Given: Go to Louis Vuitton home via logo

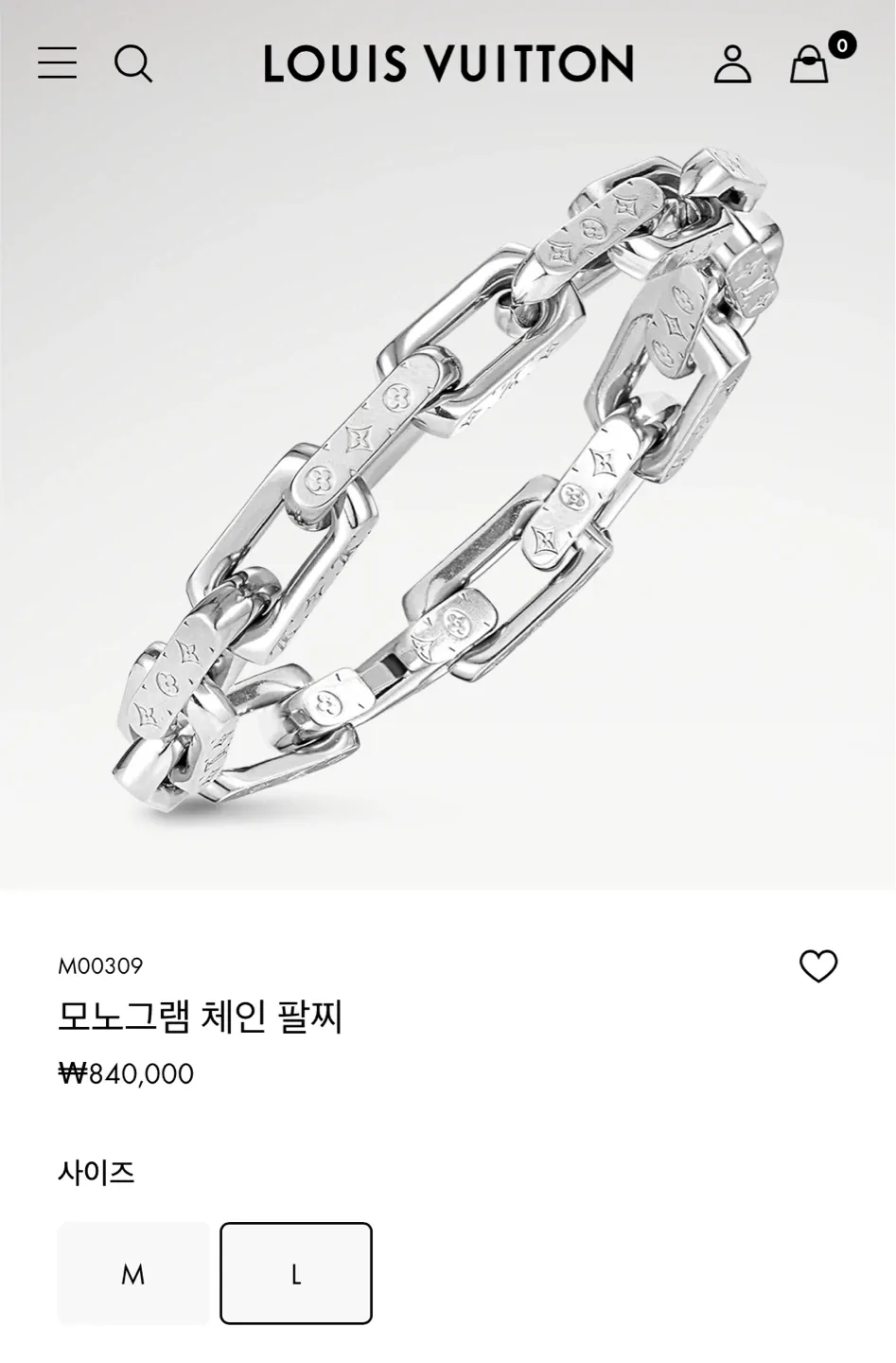Looking at the screenshot, I should pyautogui.click(x=448, y=63).
